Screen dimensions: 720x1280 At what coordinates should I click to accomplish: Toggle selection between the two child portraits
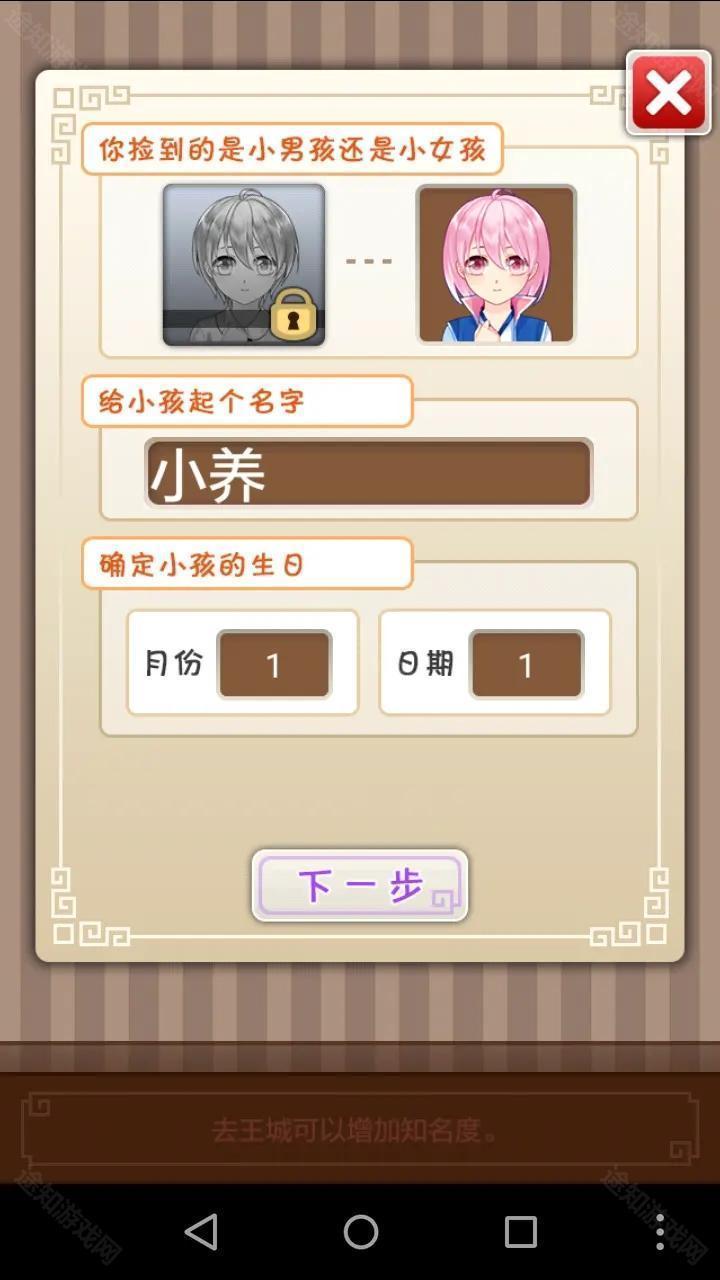tap(370, 260)
